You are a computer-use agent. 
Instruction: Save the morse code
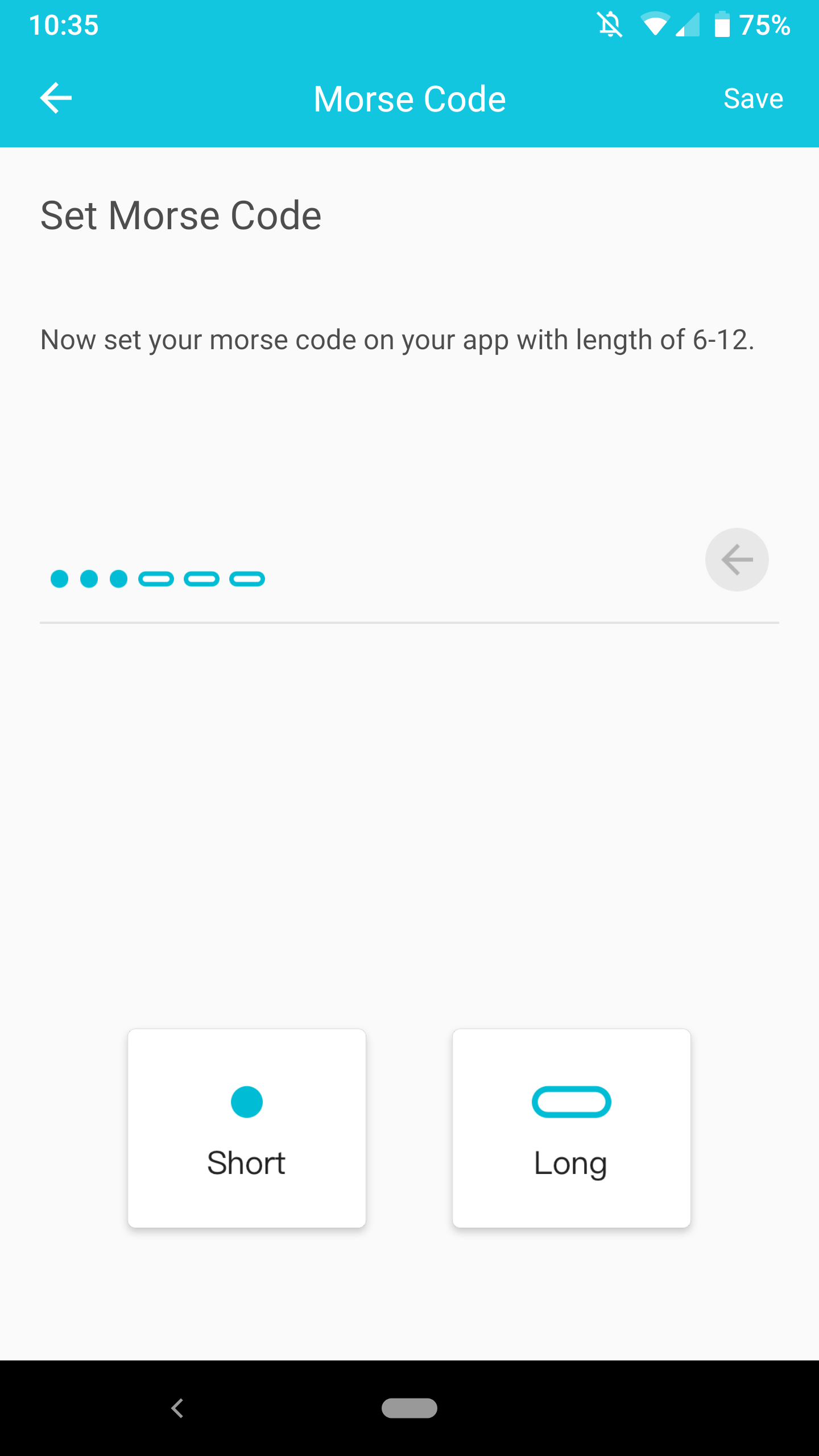[x=753, y=98]
